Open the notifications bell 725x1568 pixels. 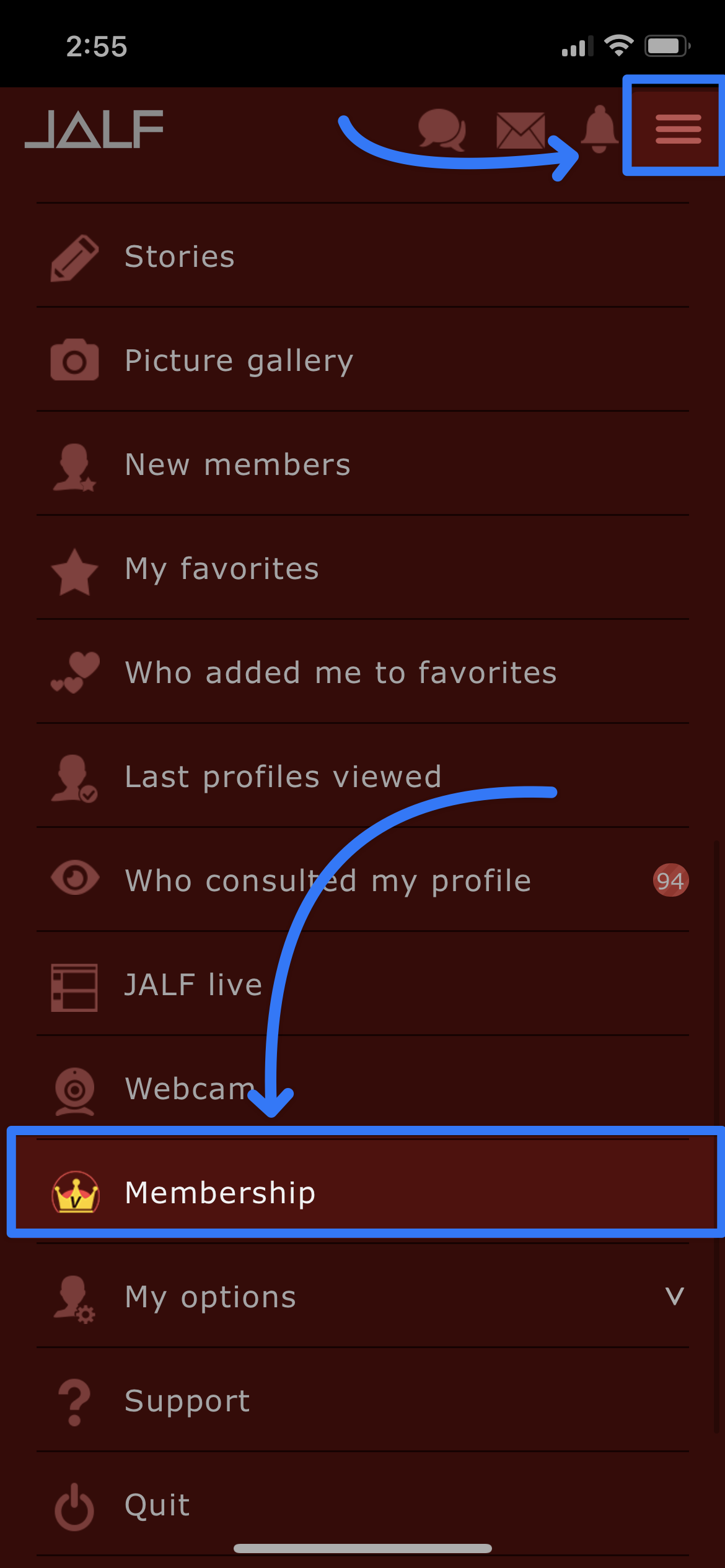tap(599, 129)
